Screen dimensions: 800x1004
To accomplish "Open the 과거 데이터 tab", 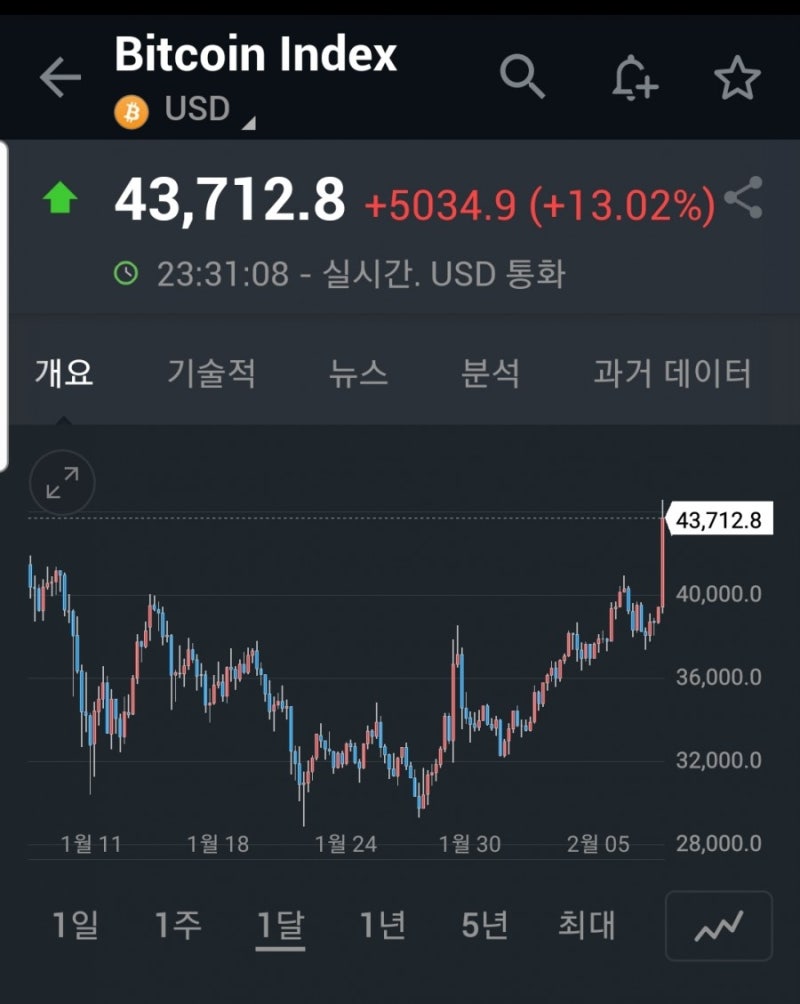I will [670, 372].
